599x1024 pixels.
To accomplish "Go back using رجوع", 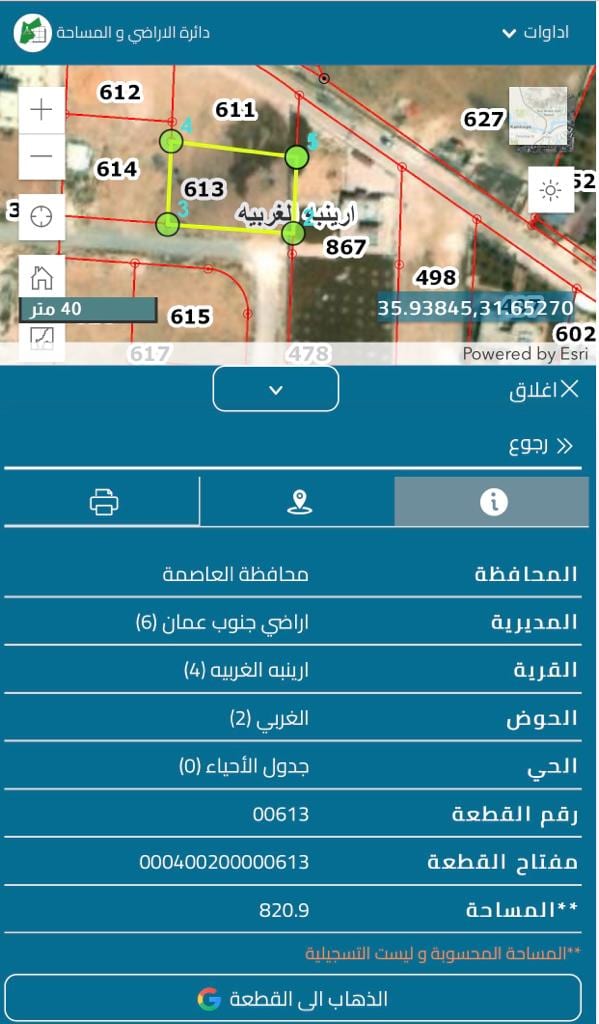I will tap(542, 447).
